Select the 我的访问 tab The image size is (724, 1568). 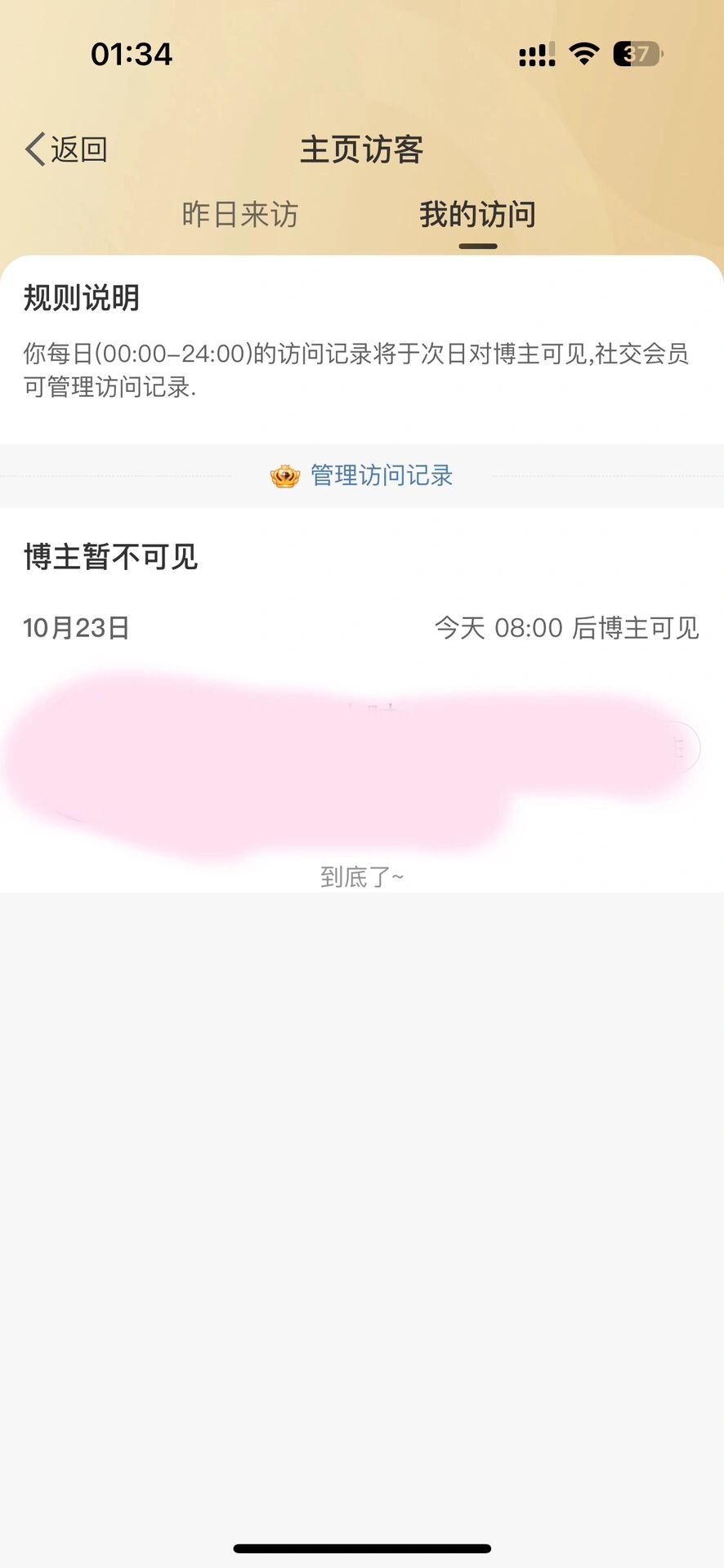477,215
